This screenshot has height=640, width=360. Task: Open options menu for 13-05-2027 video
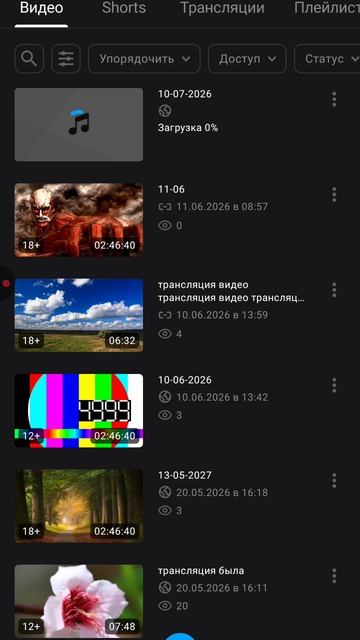coord(334,480)
